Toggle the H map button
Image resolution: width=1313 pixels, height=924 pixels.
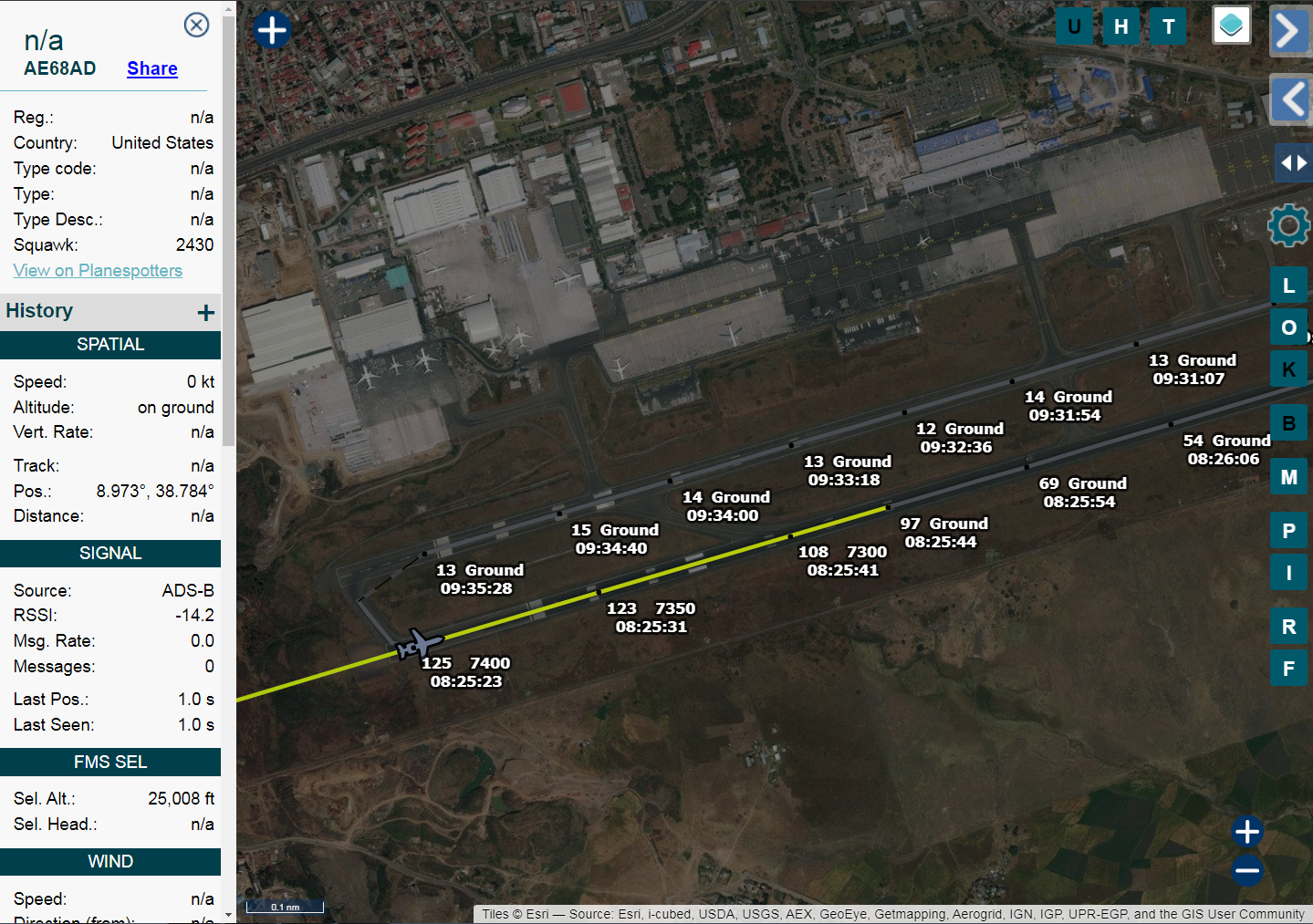(1121, 26)
